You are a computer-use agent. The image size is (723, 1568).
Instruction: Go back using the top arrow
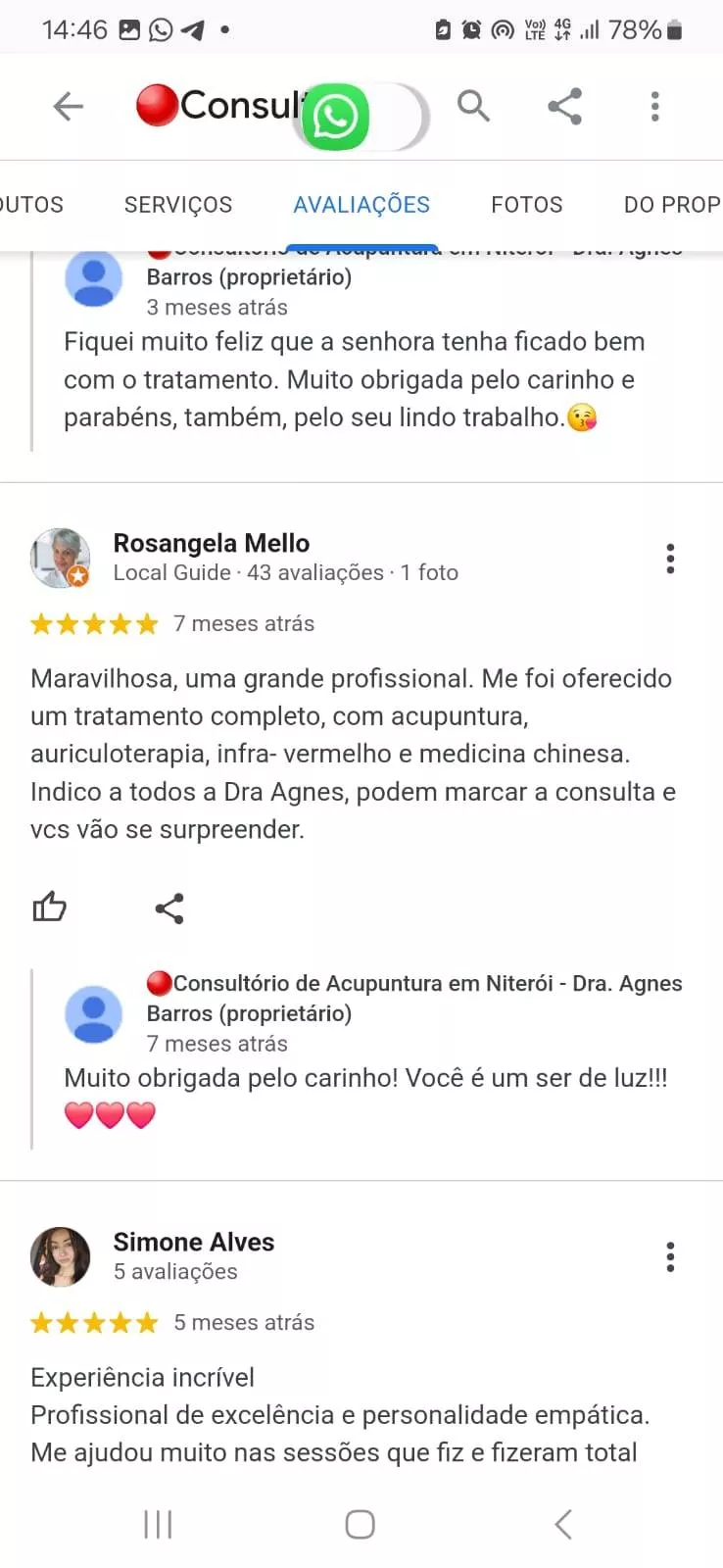pos(68,106)
